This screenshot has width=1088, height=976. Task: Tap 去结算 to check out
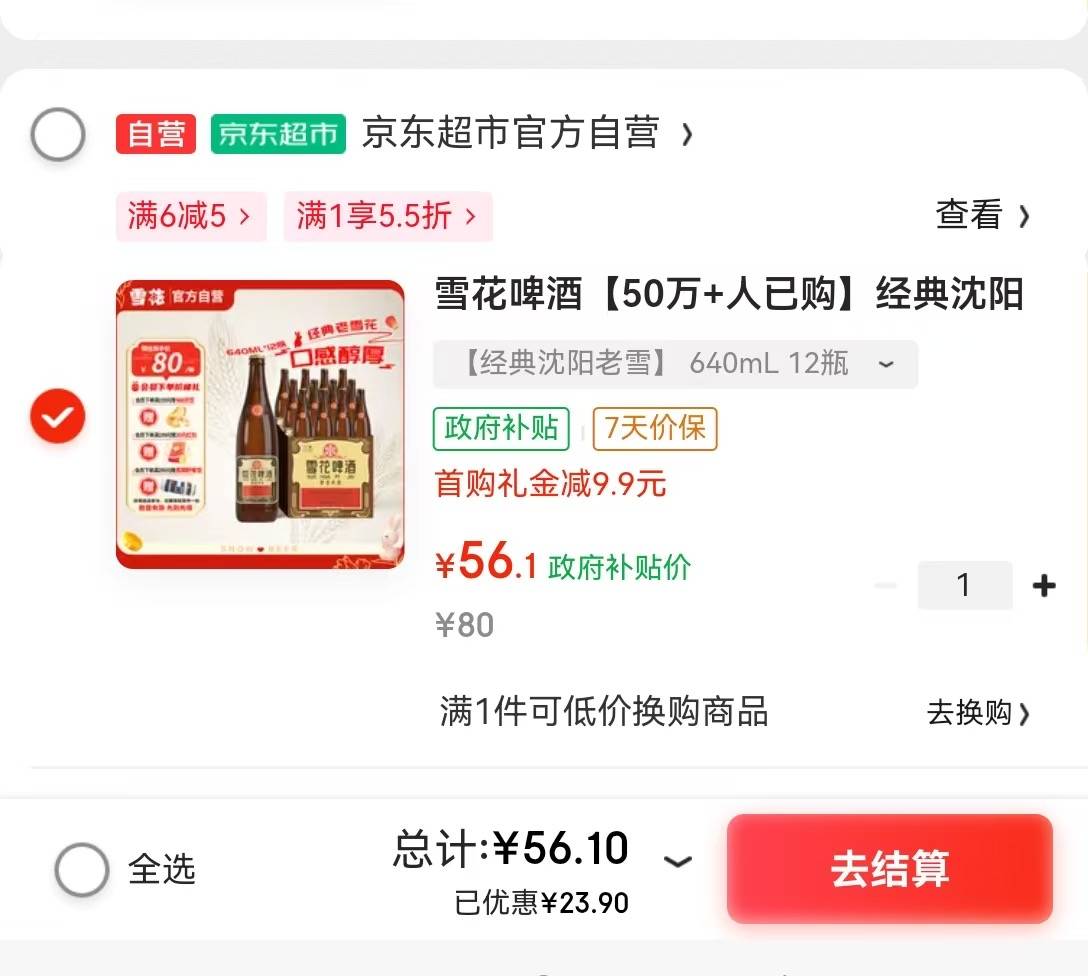click(x=889, y=868)
